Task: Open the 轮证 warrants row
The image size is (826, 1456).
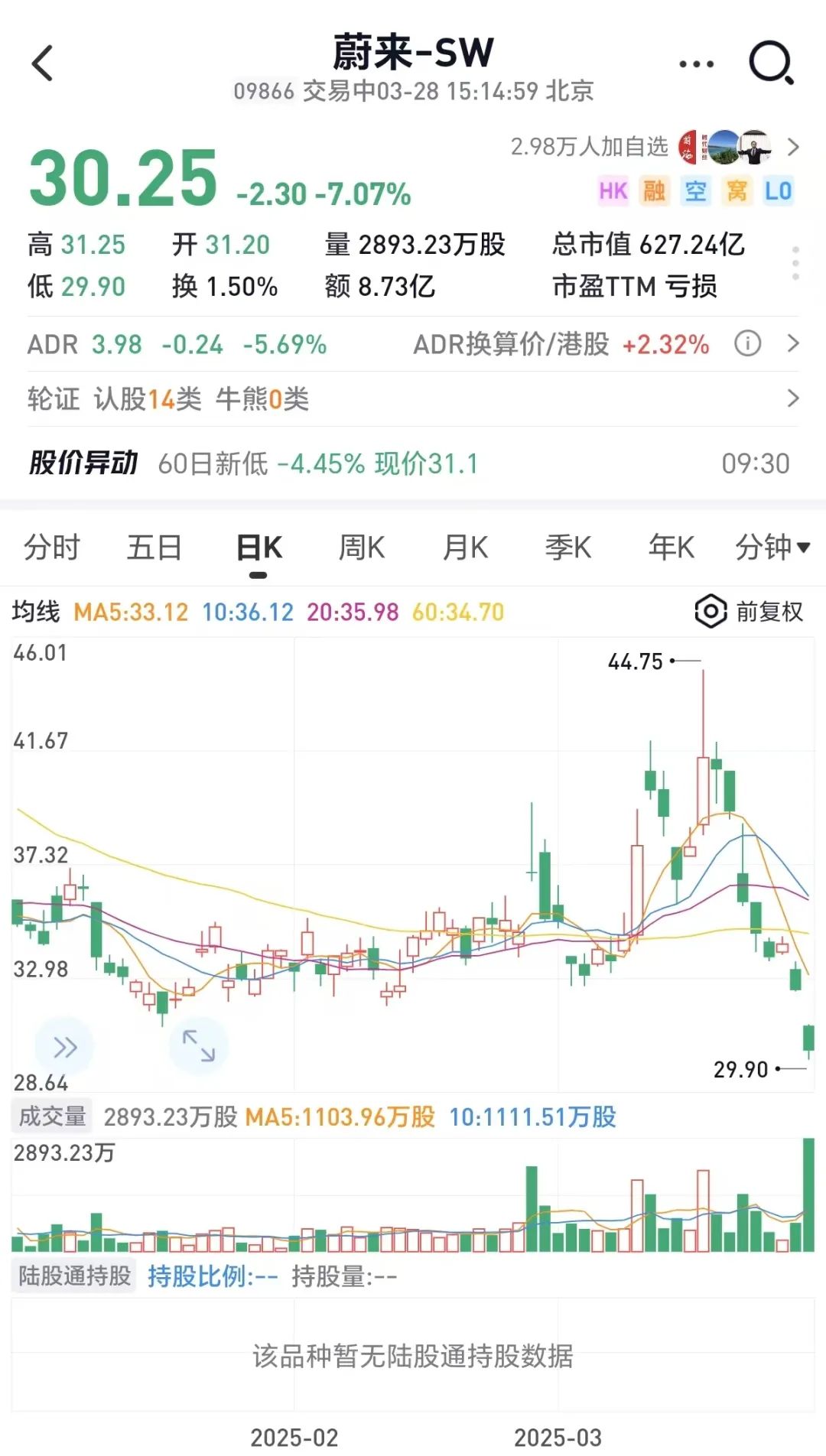Action: 413,398
